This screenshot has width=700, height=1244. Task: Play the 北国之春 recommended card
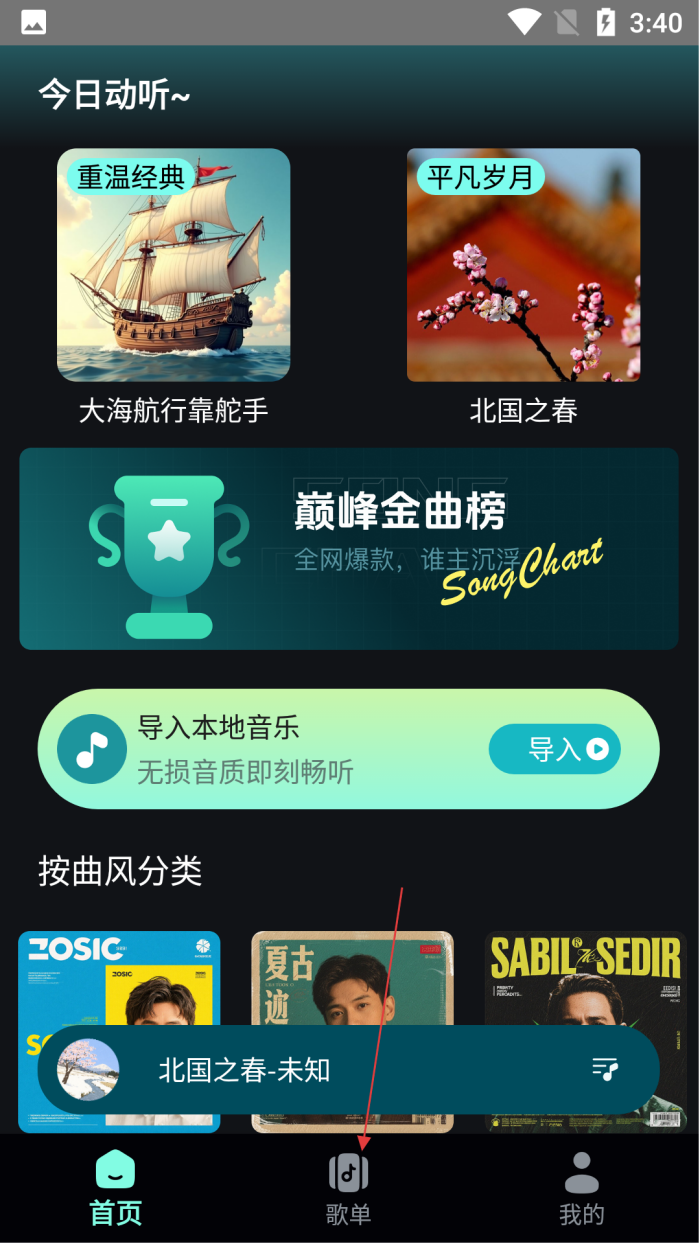[x=523, y=265]
